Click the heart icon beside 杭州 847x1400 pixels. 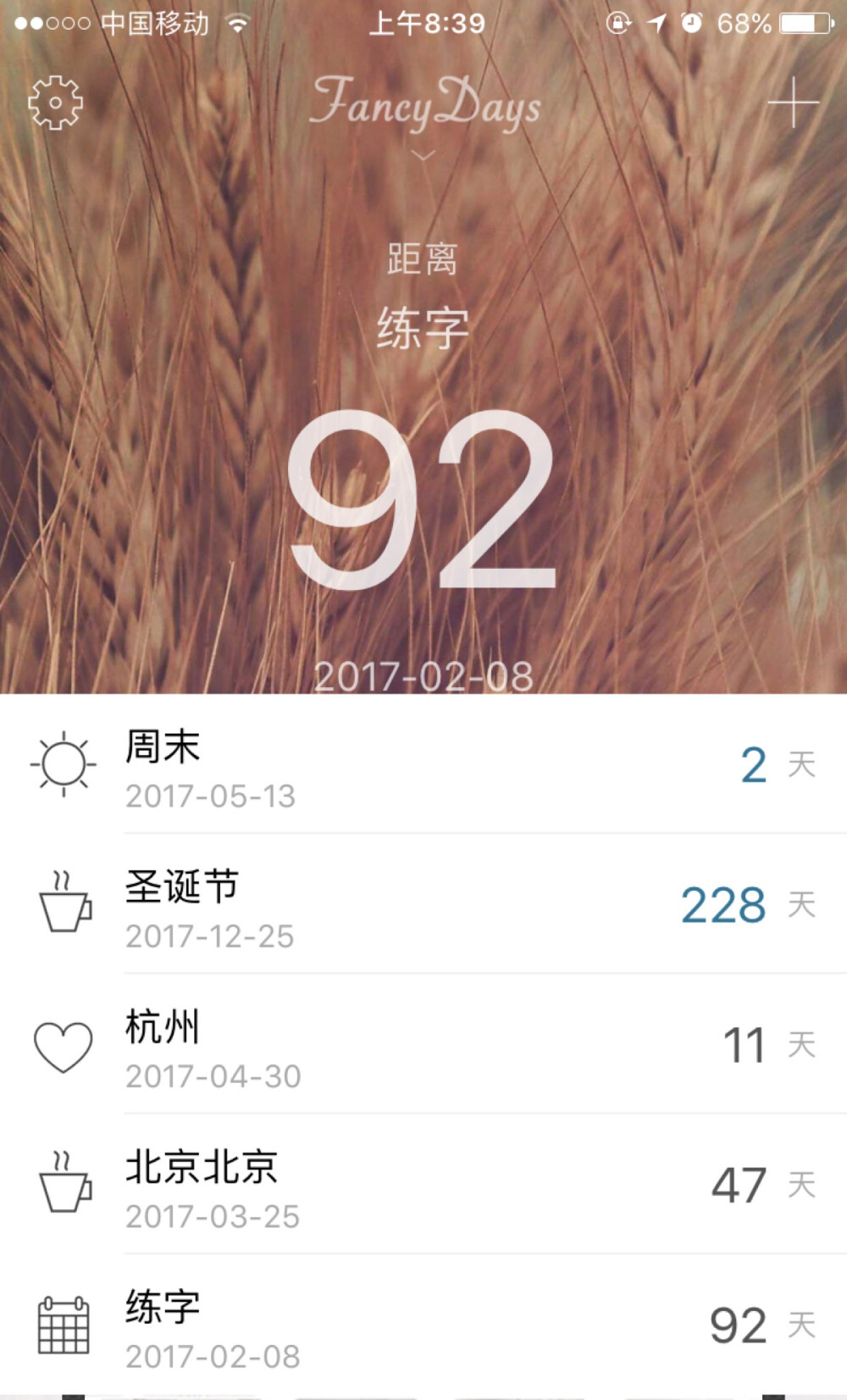click(64, 1044)
